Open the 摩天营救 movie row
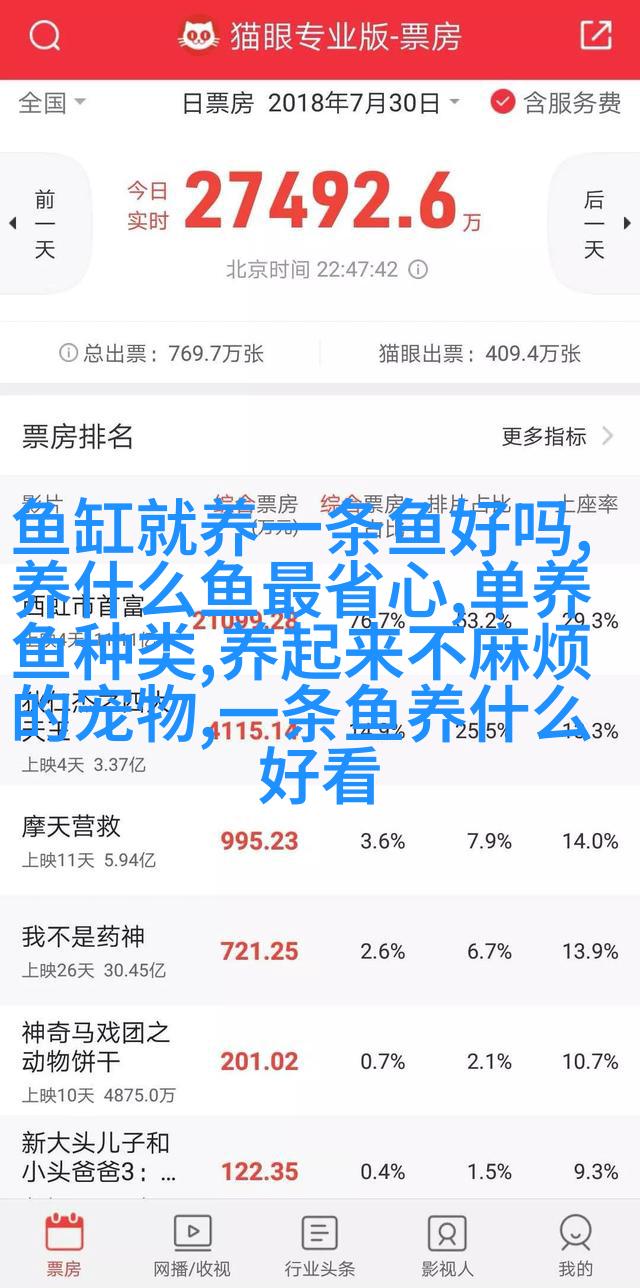 [320, 840]
